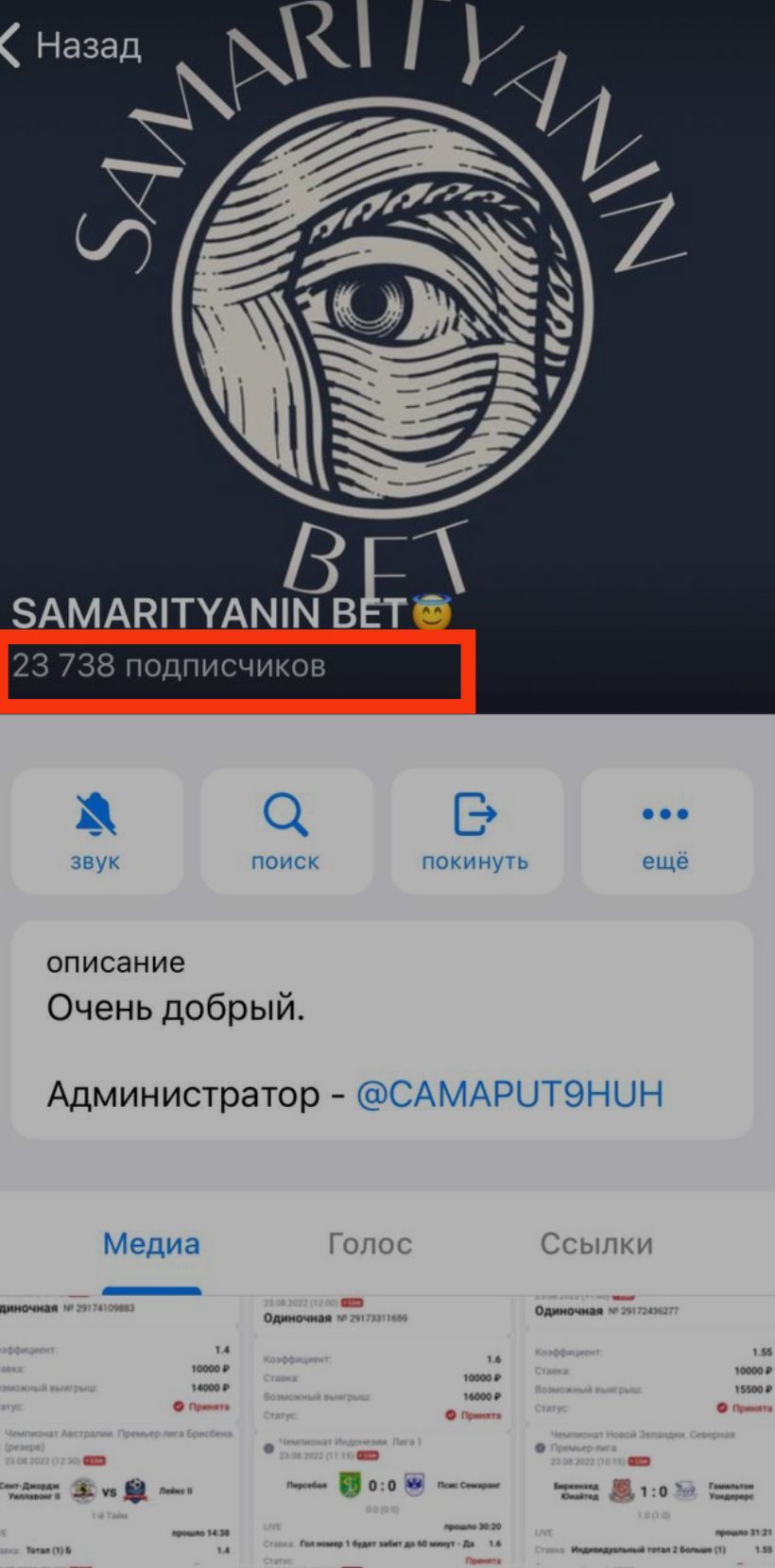The image size is (775, 1568).
Task: Open media item with bet № 29172436277
Action: coord(649,1432)
